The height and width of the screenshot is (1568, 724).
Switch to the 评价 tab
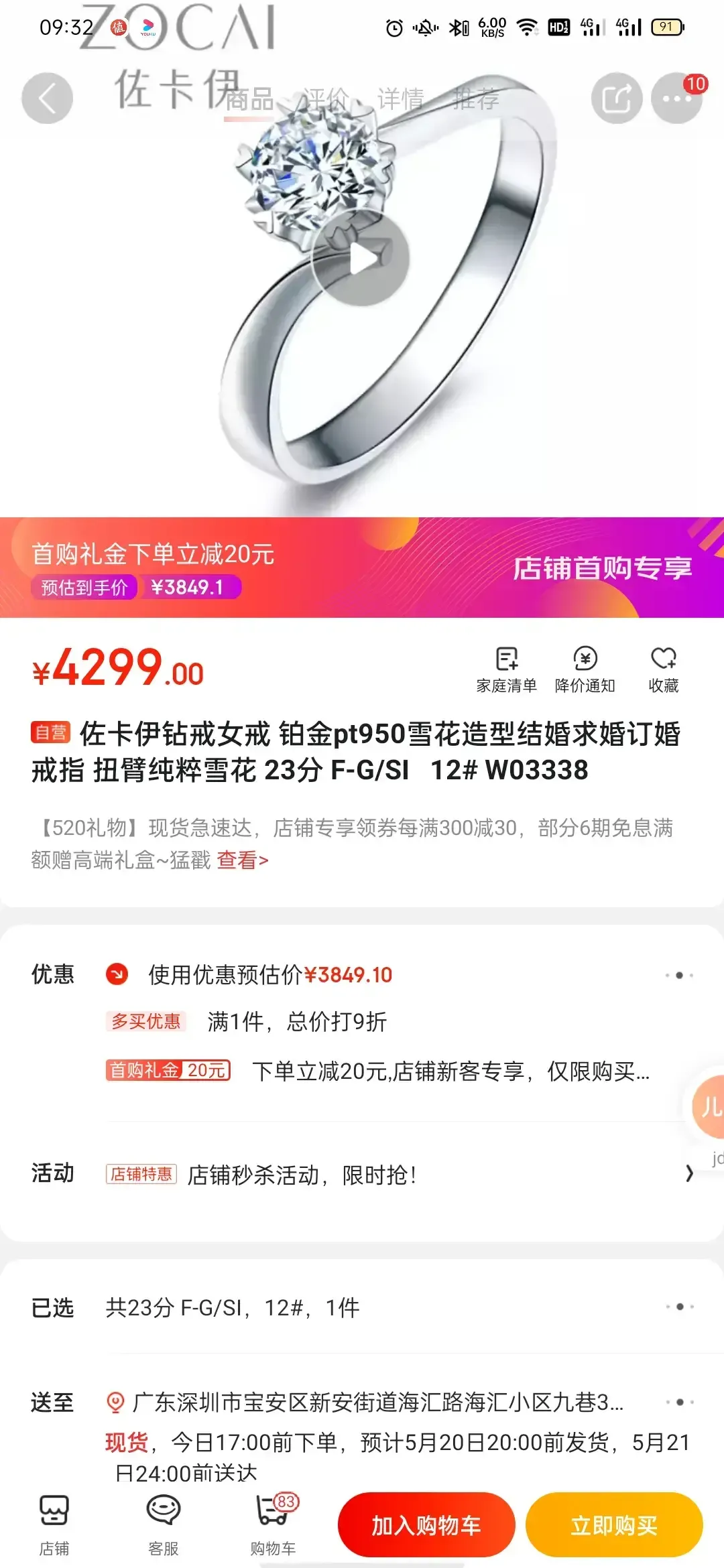tap(325, 99)
